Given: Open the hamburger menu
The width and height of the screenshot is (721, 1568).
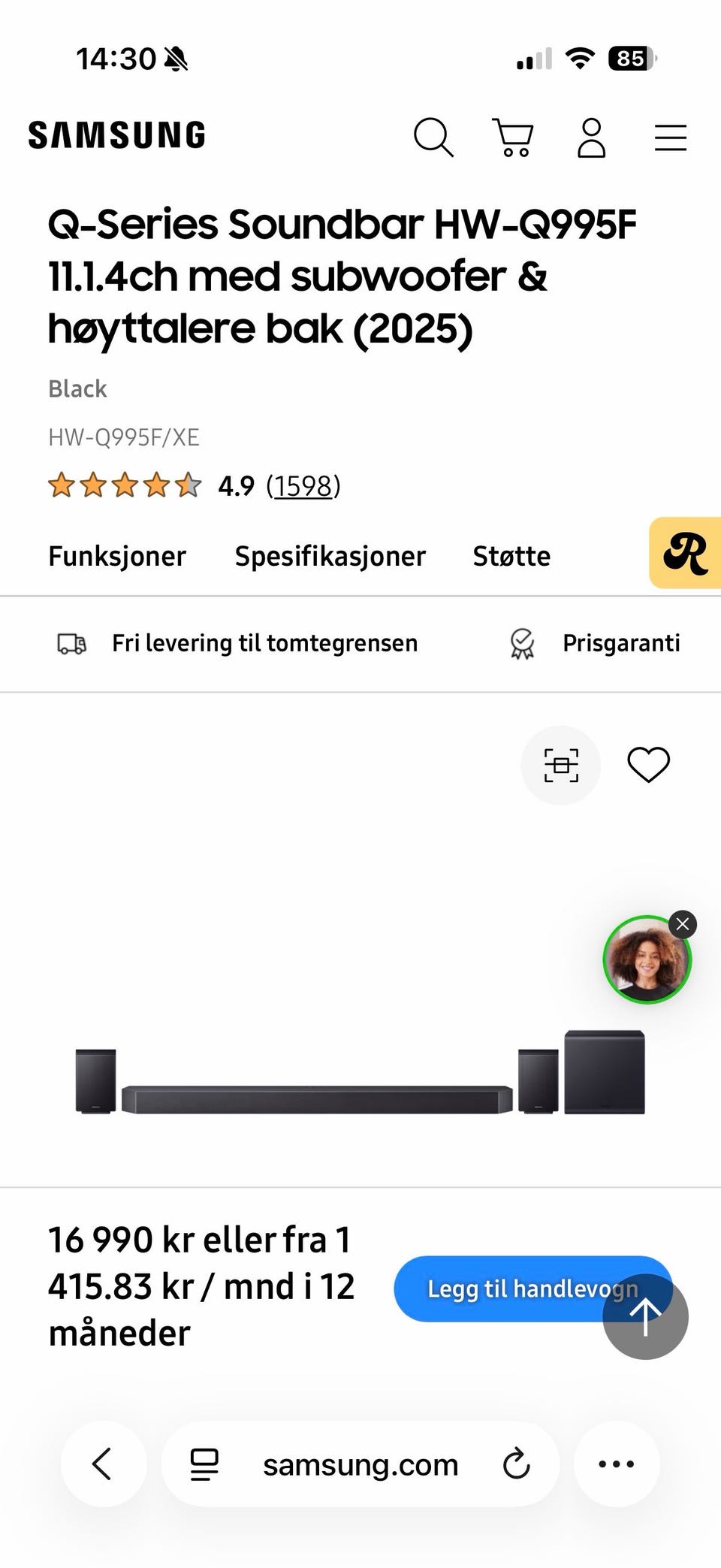Looking at the screenshot, I should click(x=670, y=137).
